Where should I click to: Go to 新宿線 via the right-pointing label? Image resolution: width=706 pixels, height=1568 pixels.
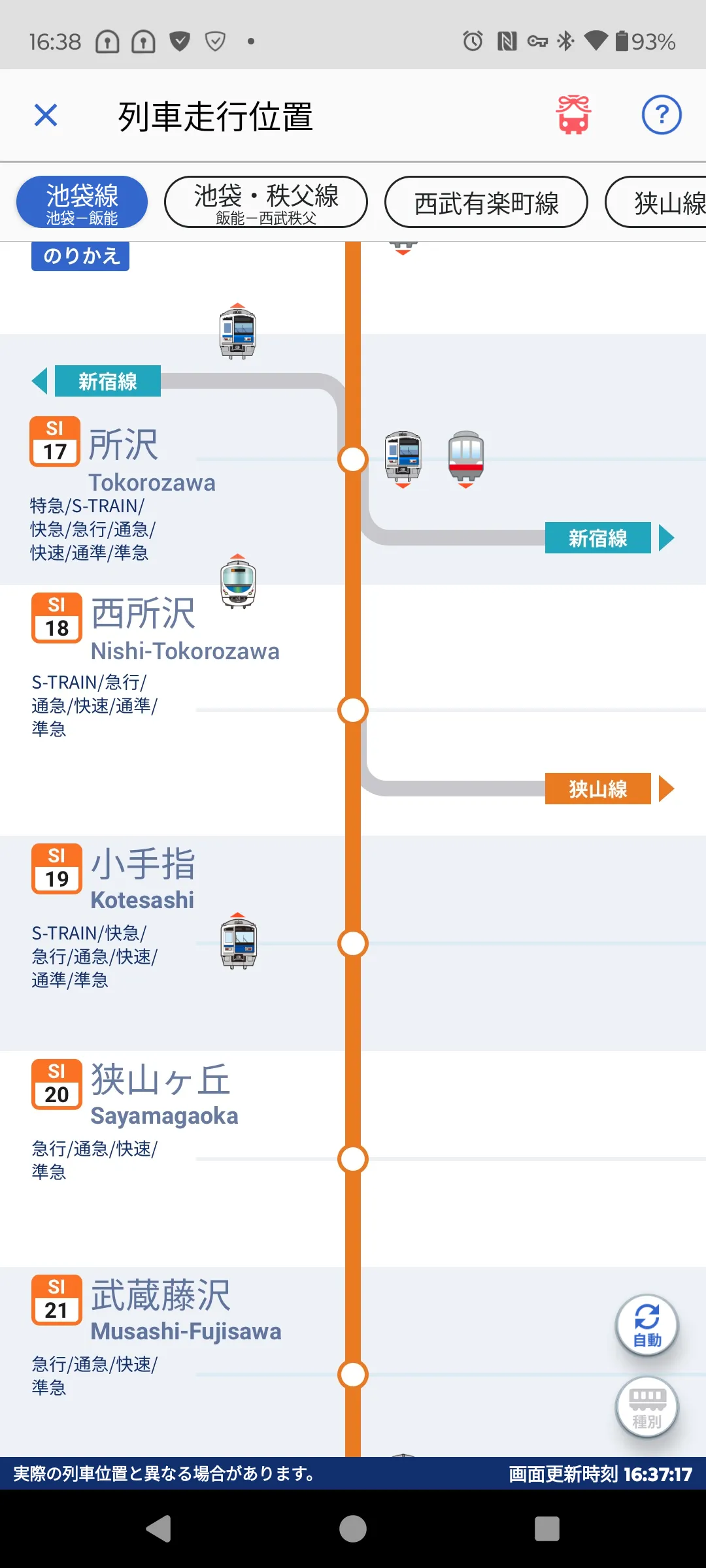click(609, 538)
